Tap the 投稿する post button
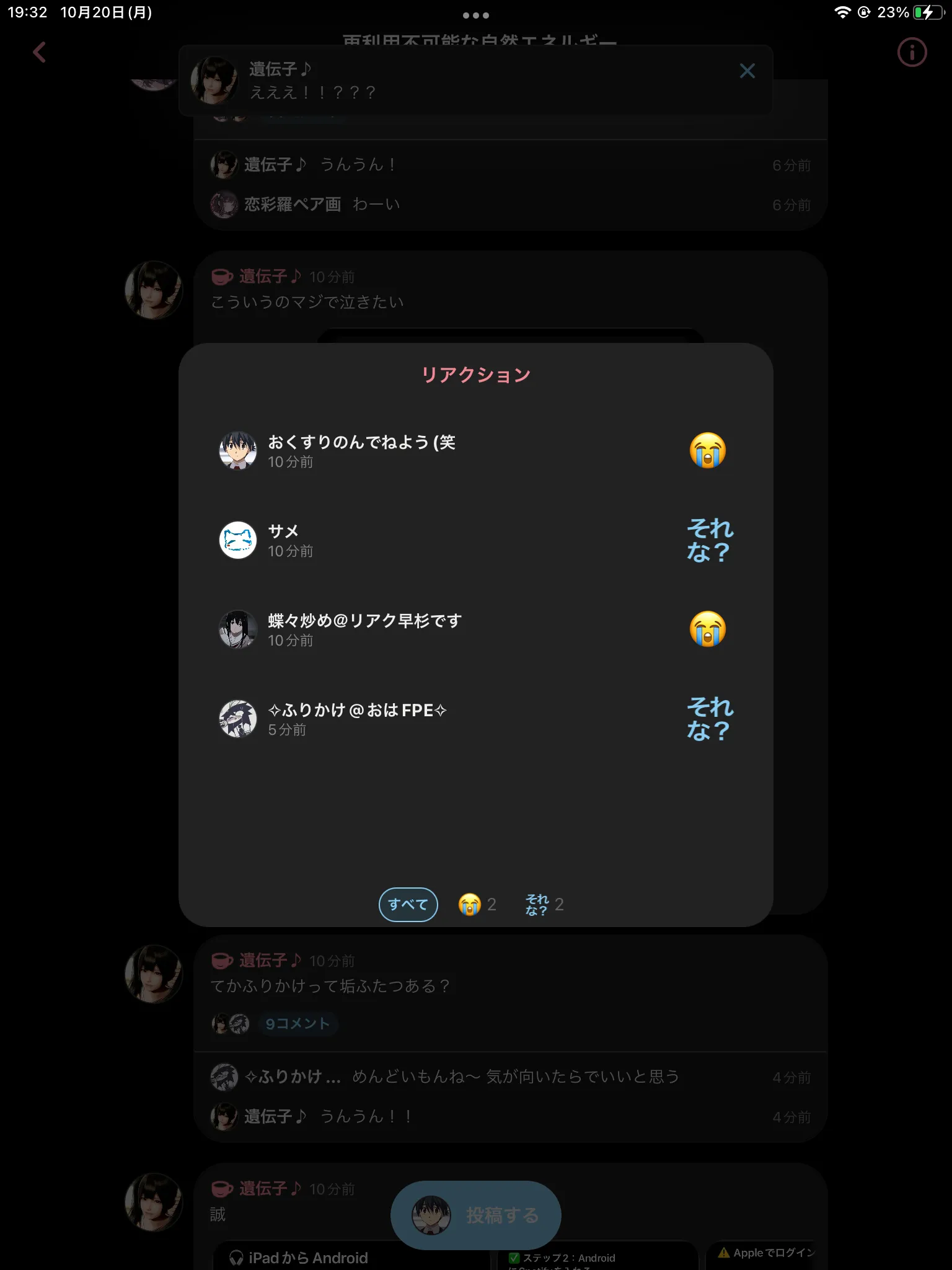 tap(476, 1215)
